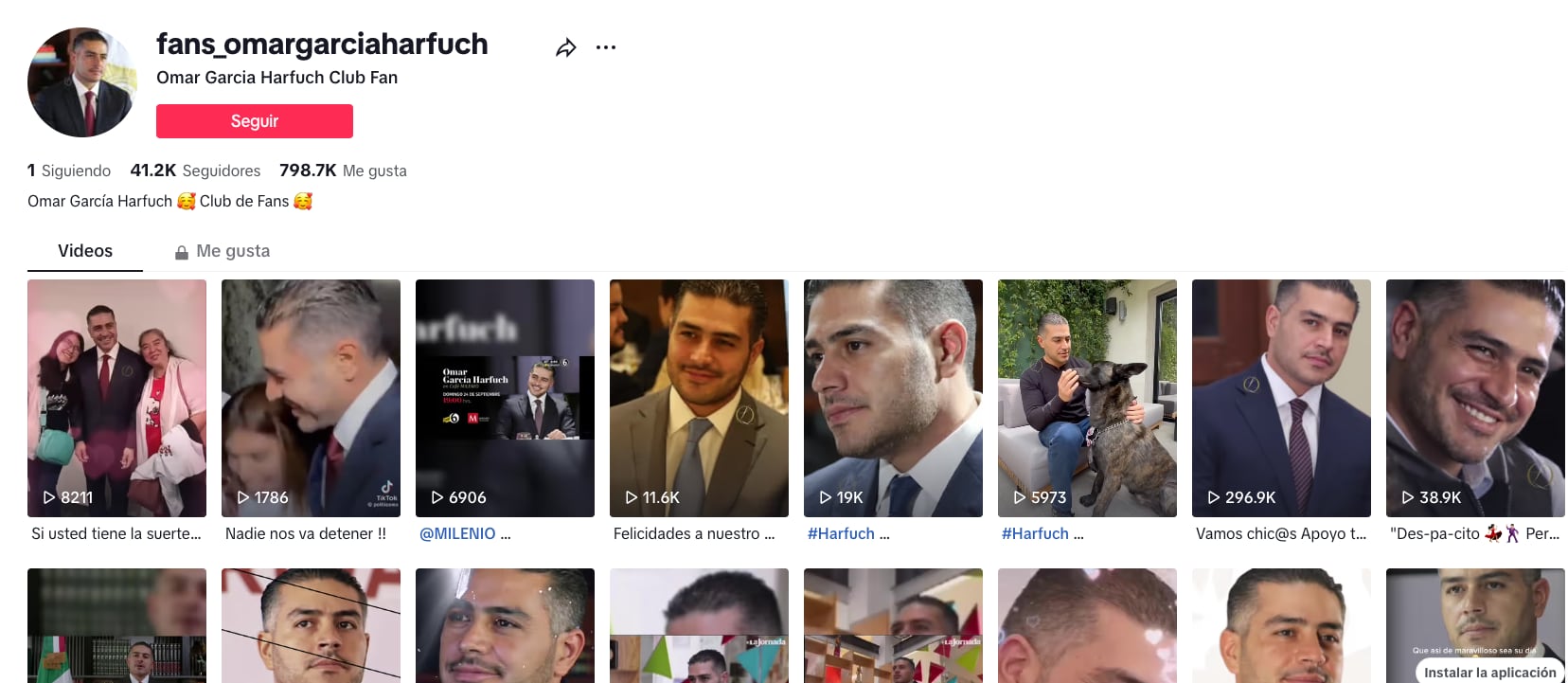View the Siguiendo list
The height and width of the screenshot is (683, 1568).
click(69, 171)
